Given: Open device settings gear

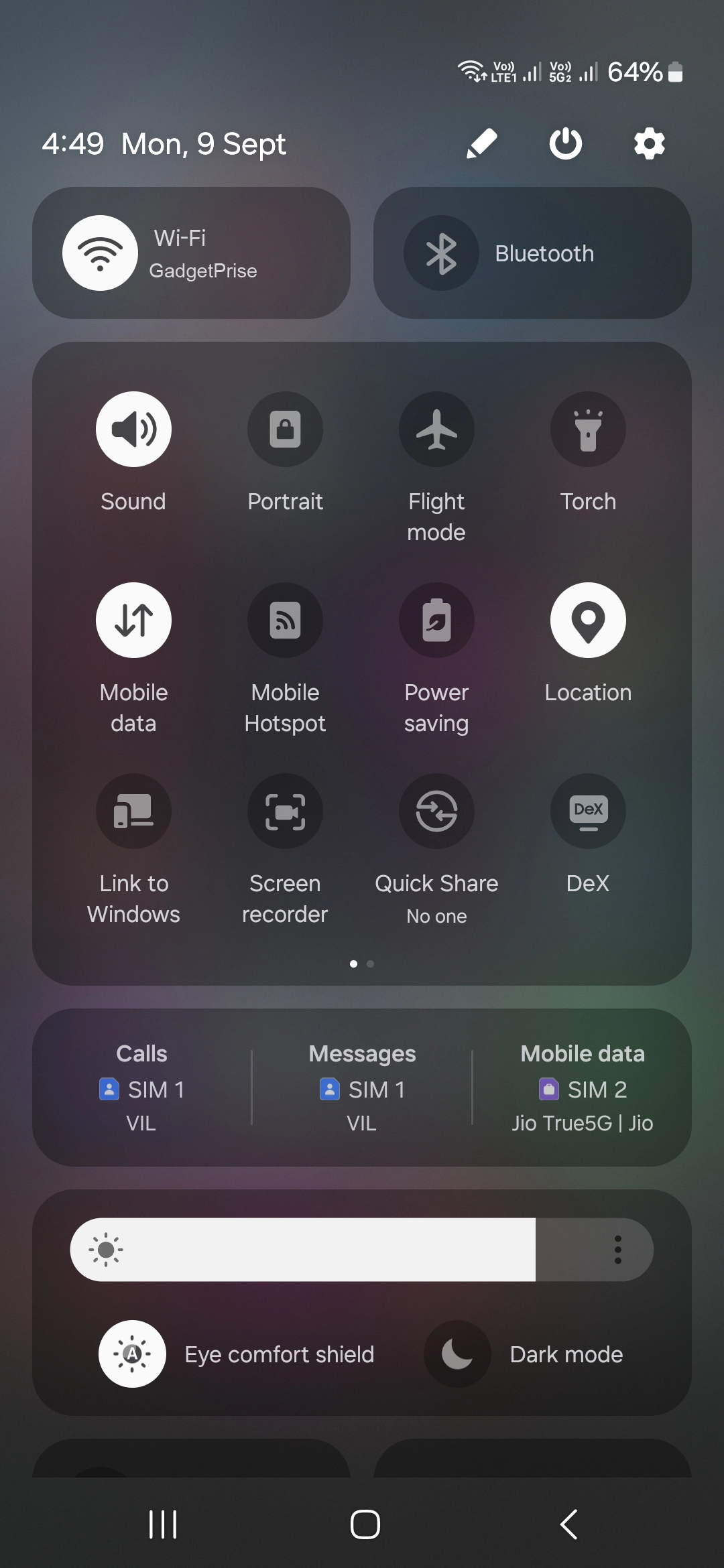Looking at the screenshot, I should click(x=649, y=143).
